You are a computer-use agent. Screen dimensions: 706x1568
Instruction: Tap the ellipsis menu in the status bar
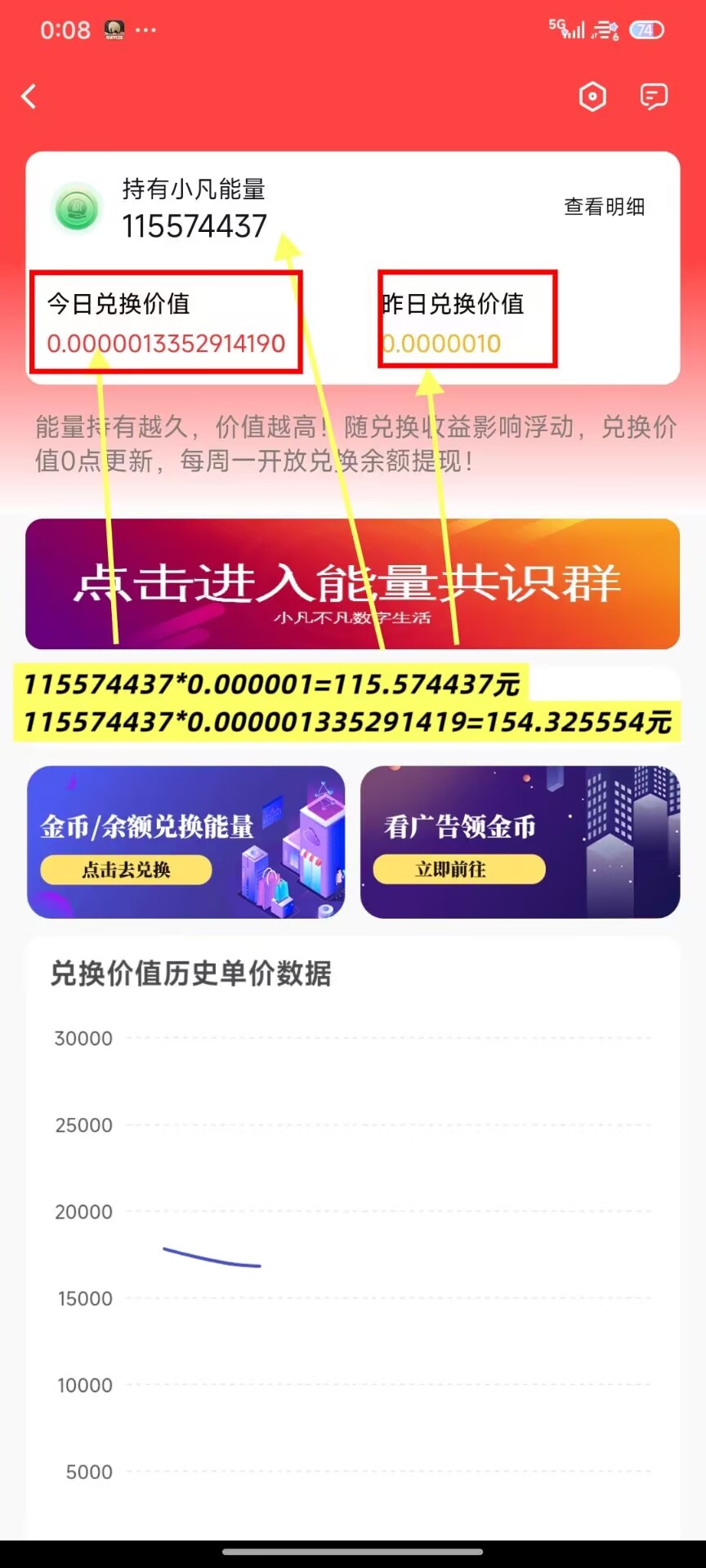click(147, 31)
